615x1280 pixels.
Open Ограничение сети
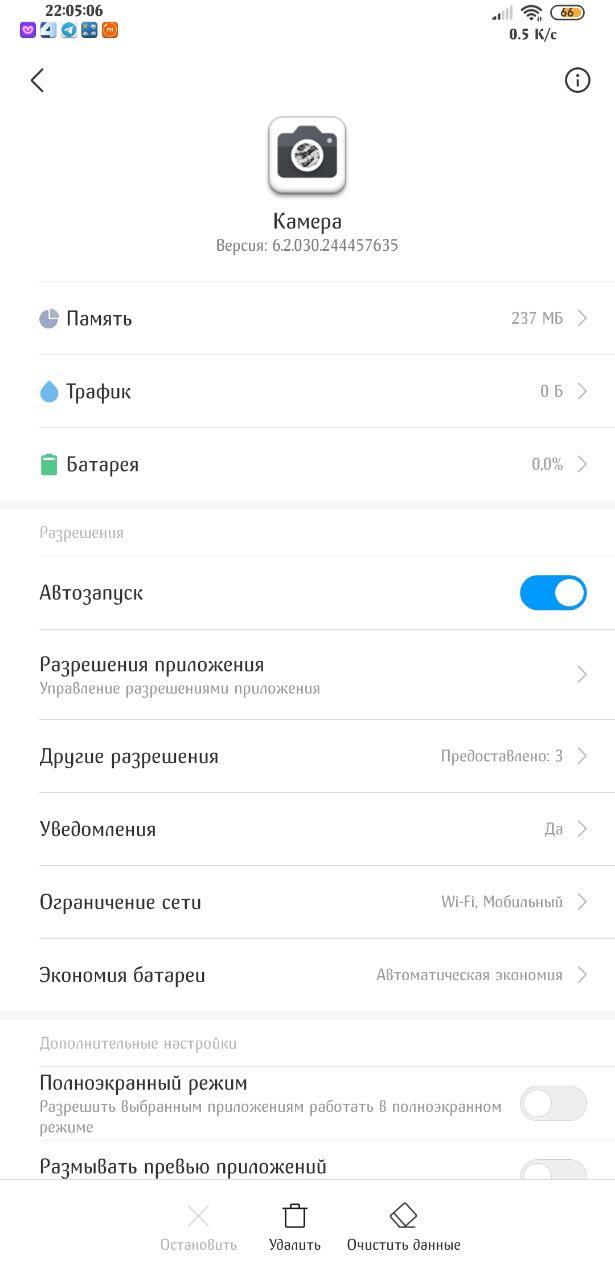[307, 902]
